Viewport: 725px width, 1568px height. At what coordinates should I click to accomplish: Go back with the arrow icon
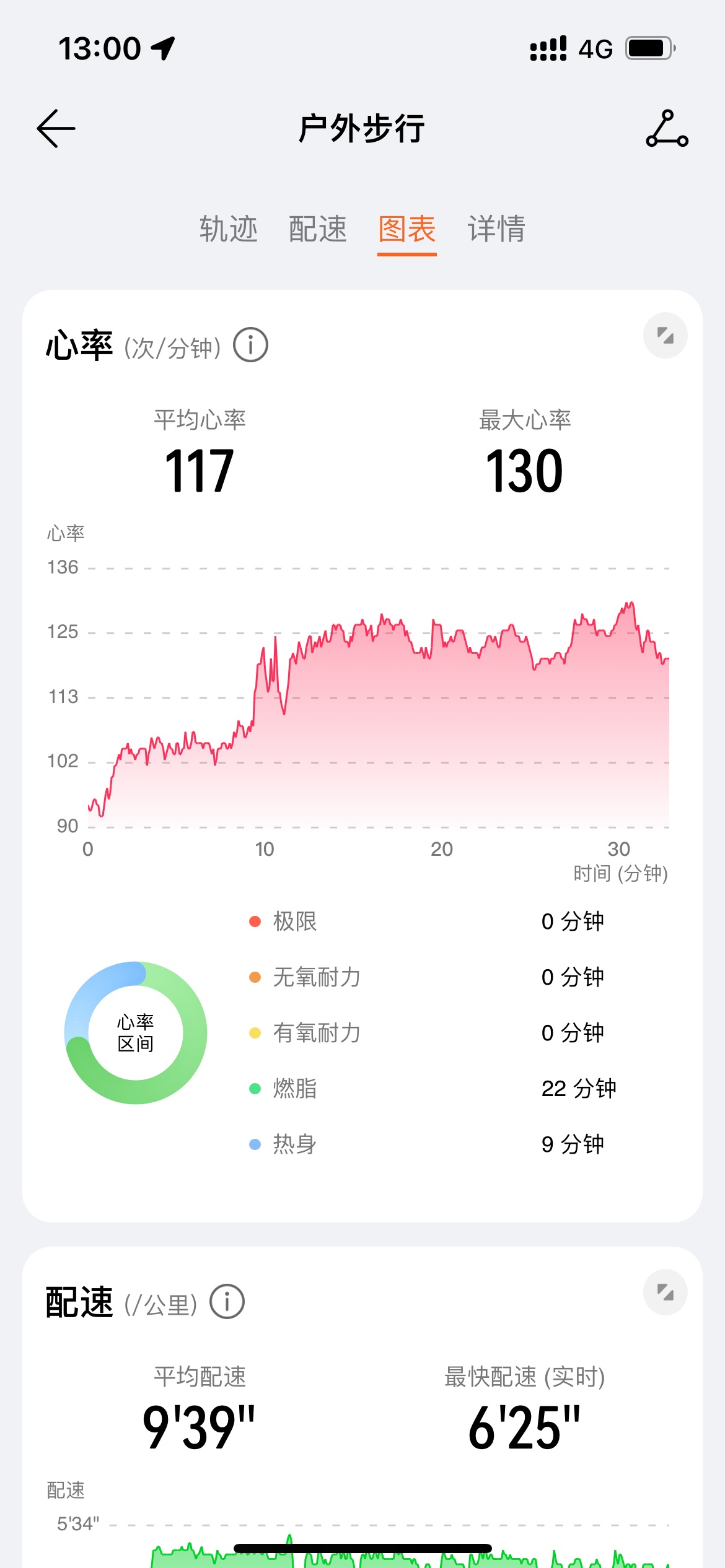coord(56,129)
